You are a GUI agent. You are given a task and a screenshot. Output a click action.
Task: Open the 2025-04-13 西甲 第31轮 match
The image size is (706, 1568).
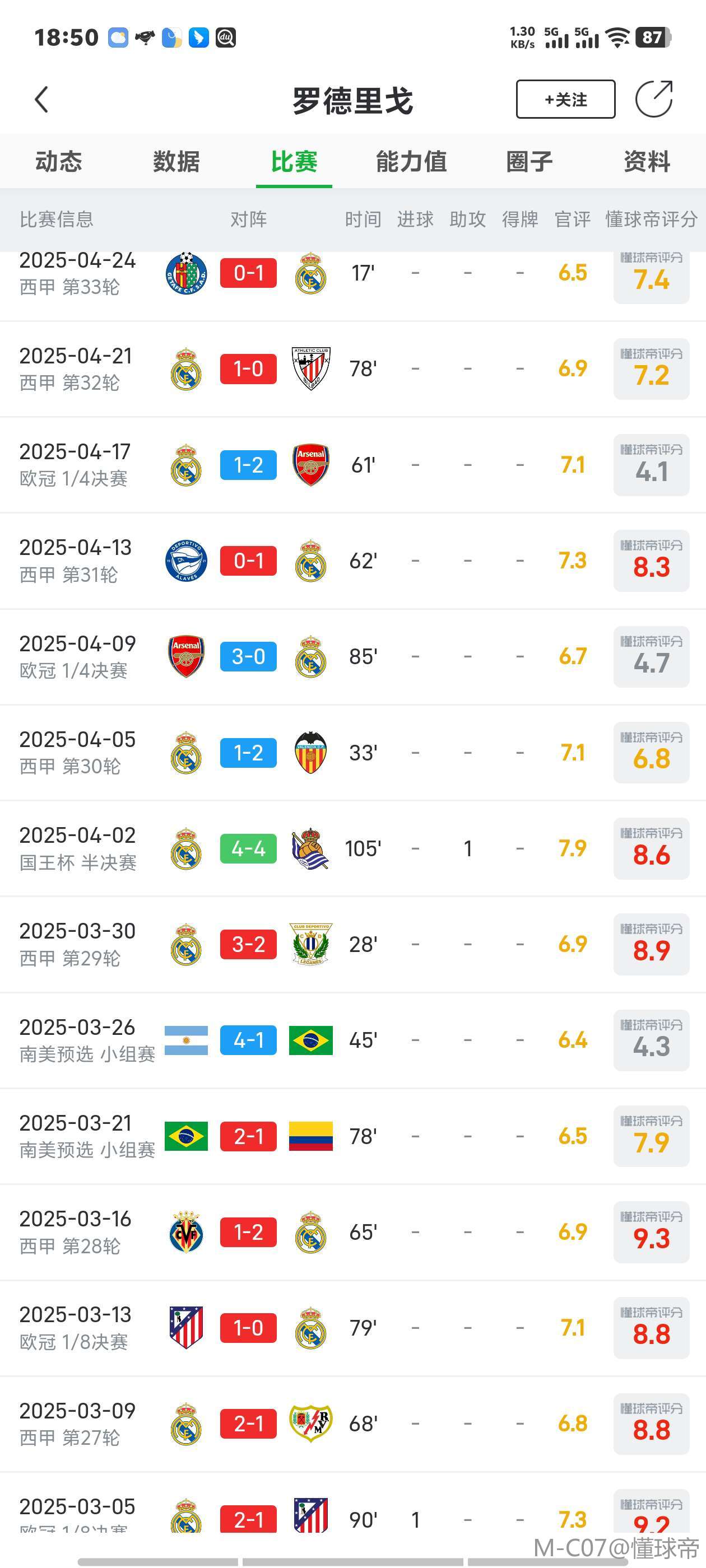(352, 561)
